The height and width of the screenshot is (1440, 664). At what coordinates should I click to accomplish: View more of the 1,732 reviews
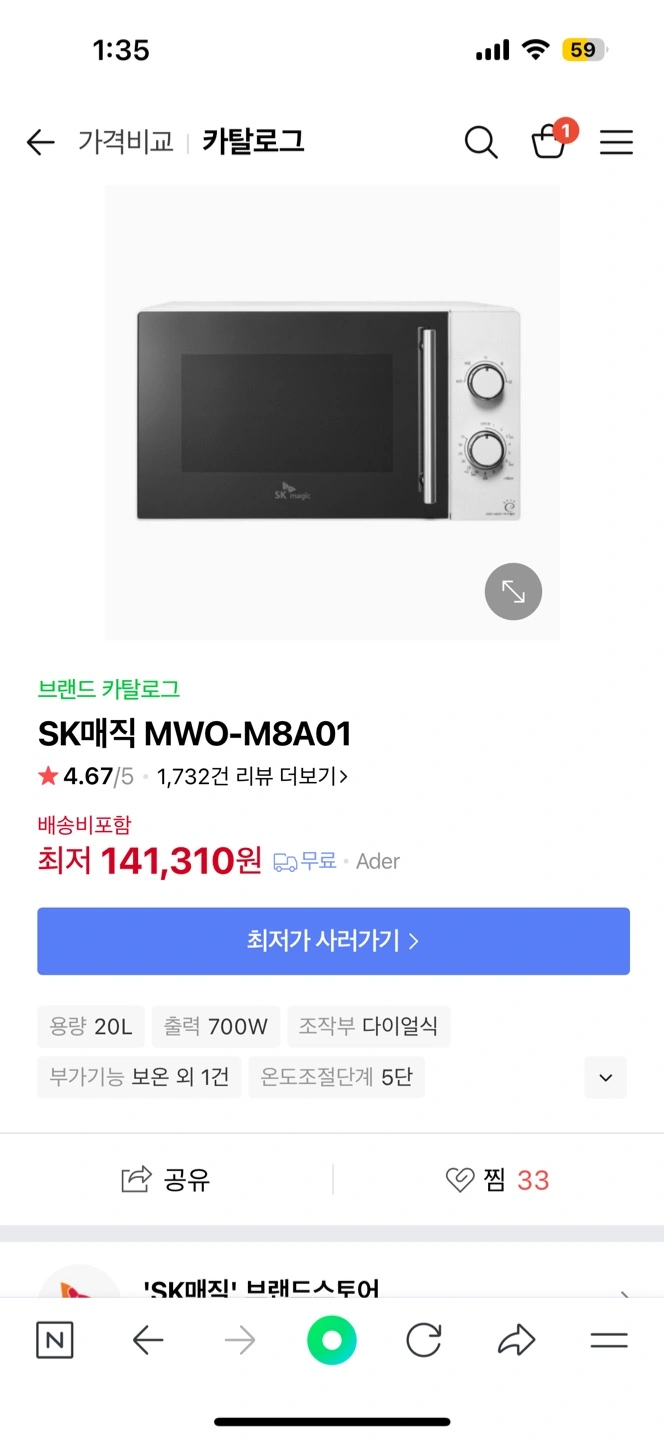[x=252, y=776]
